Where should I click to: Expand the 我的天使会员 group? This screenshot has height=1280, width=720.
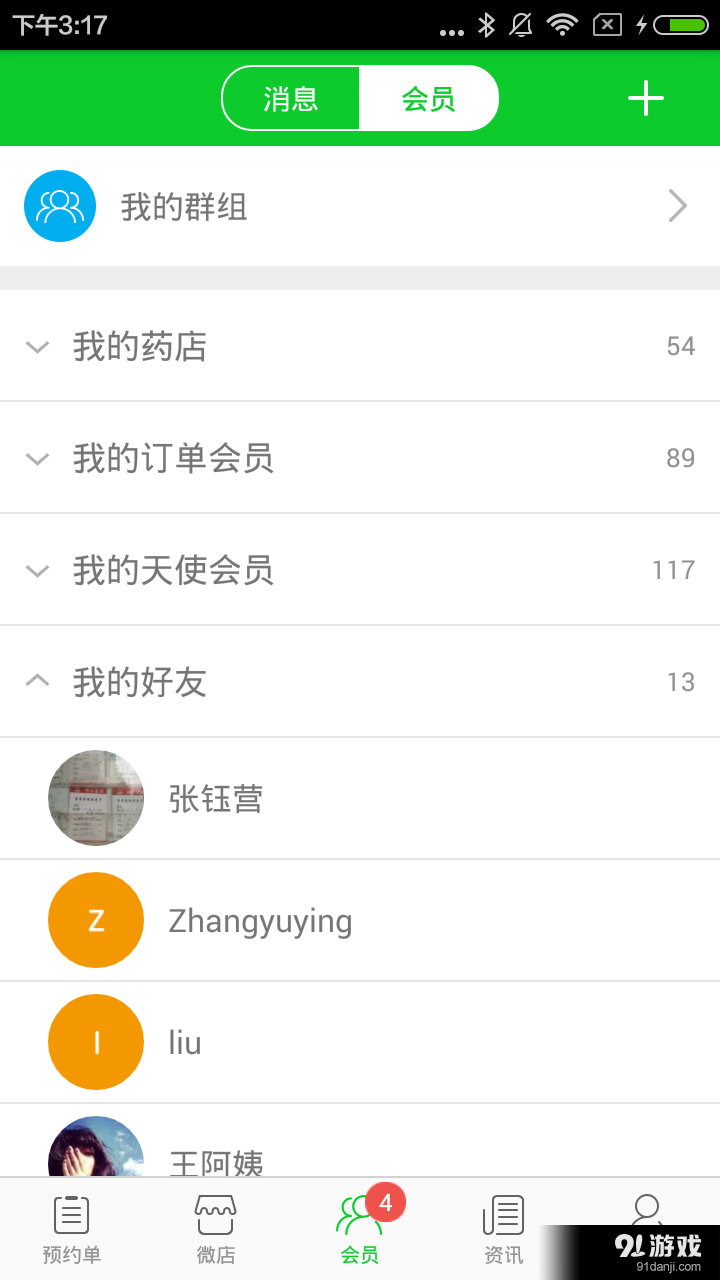click(x=37, y=570)
